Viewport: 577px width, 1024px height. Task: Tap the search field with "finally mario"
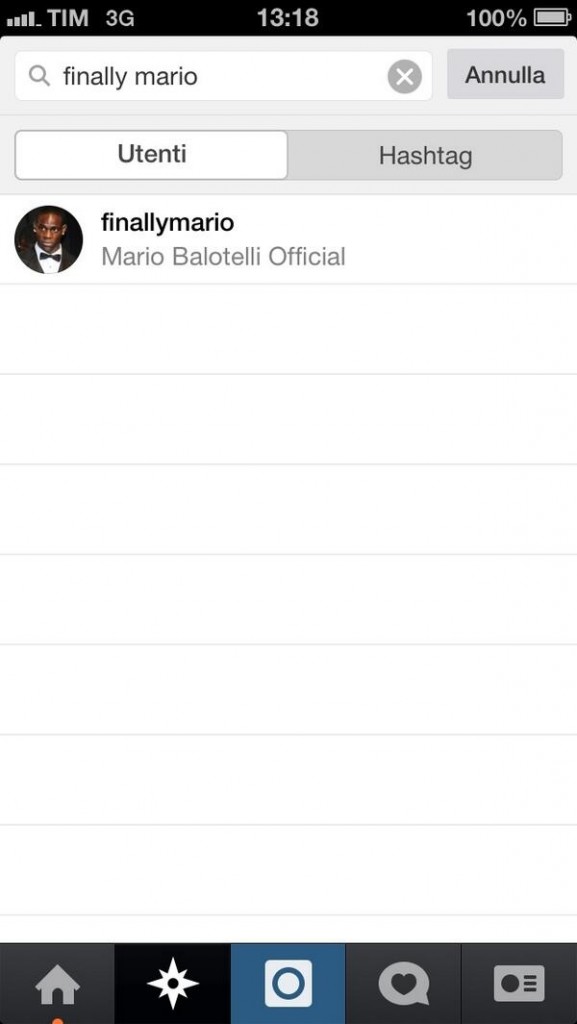coord(223,76)
